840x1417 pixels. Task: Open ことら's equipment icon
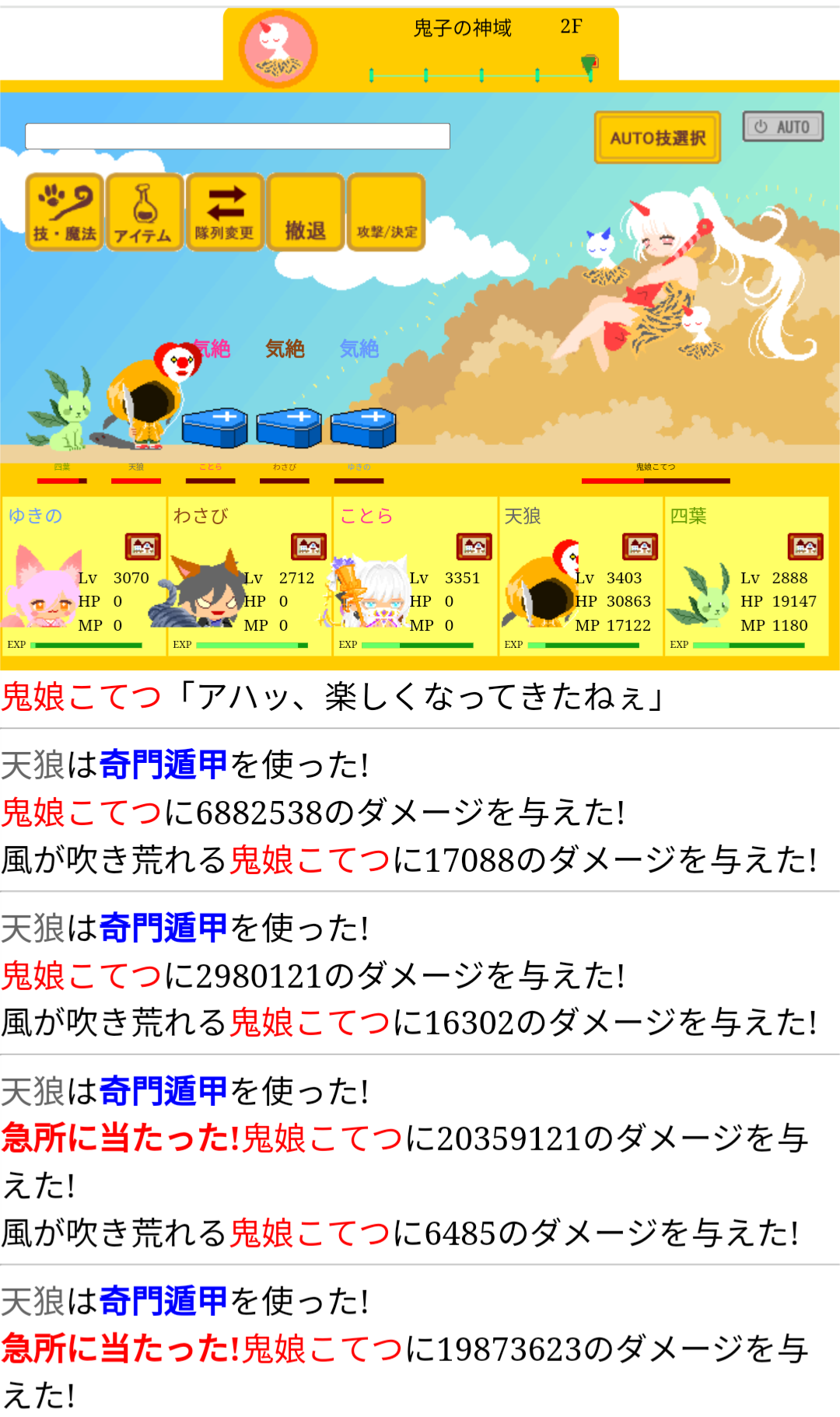(474, 547)
